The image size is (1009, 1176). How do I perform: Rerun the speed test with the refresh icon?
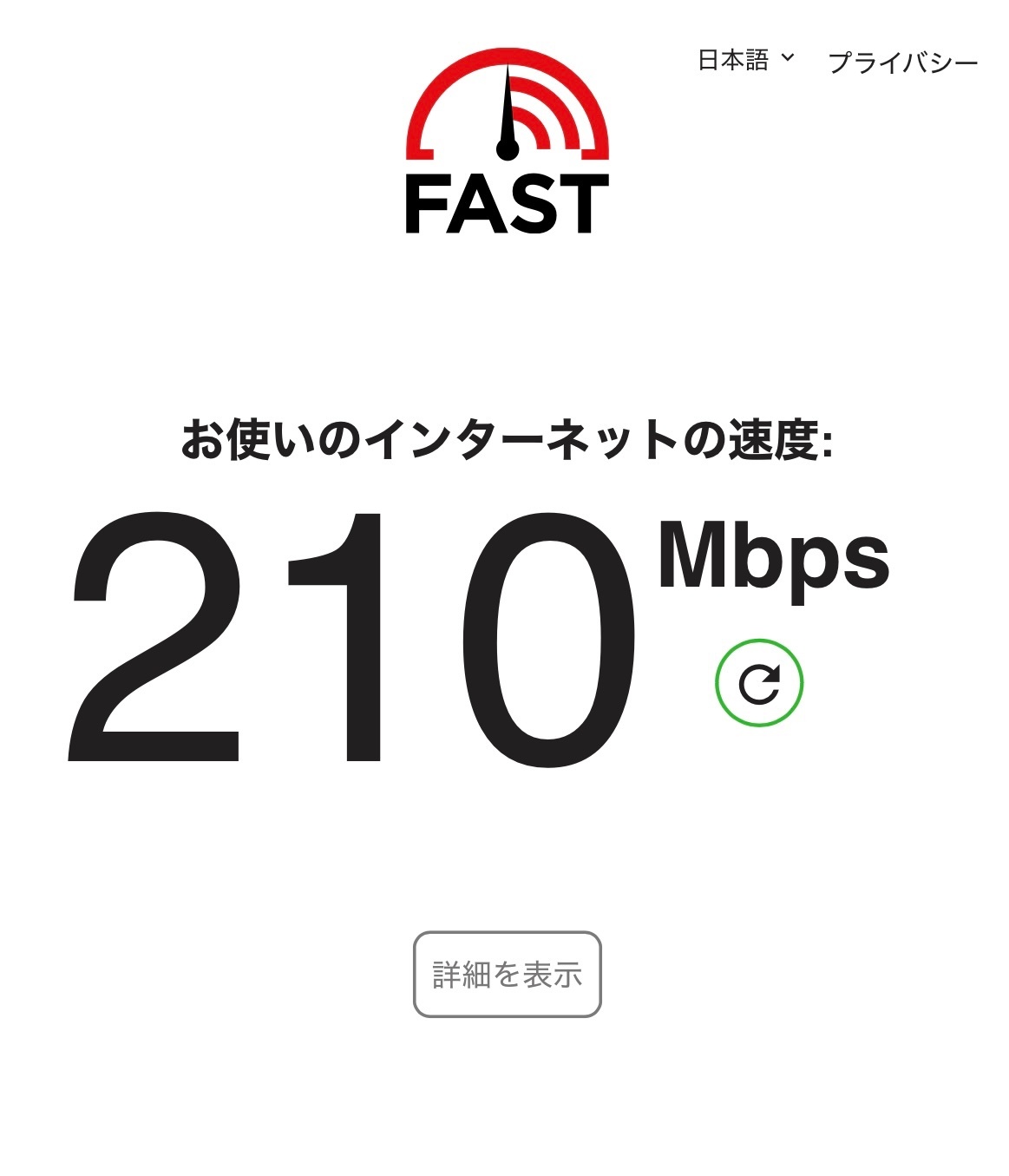(759, 683)
